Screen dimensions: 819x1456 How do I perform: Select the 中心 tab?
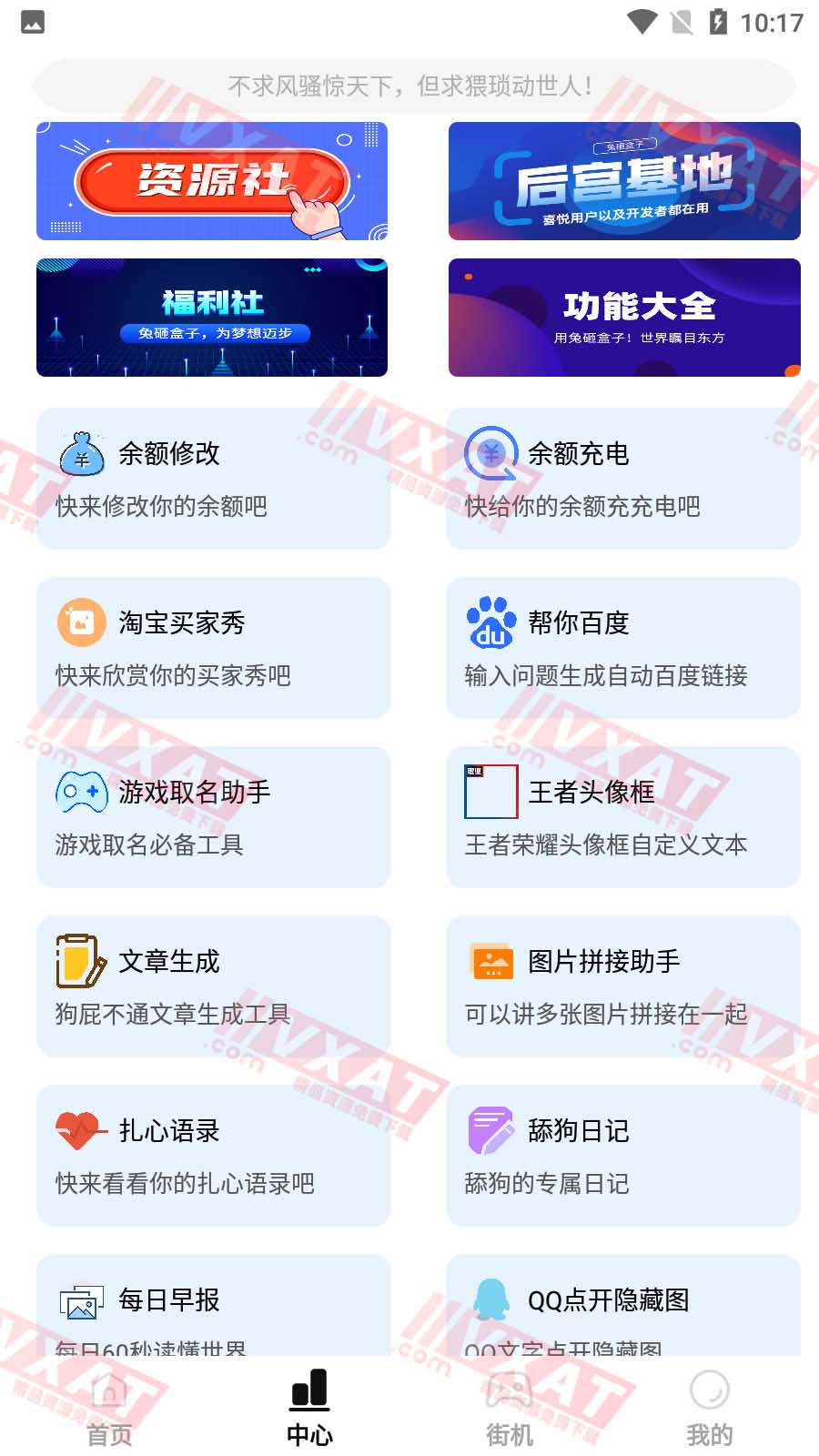(309, 1409)
